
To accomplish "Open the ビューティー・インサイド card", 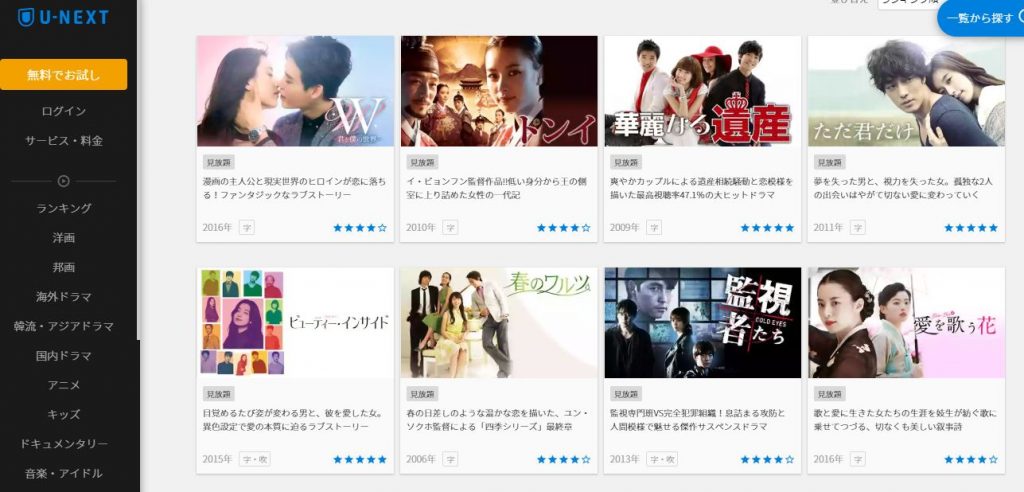I will point(295,322).
